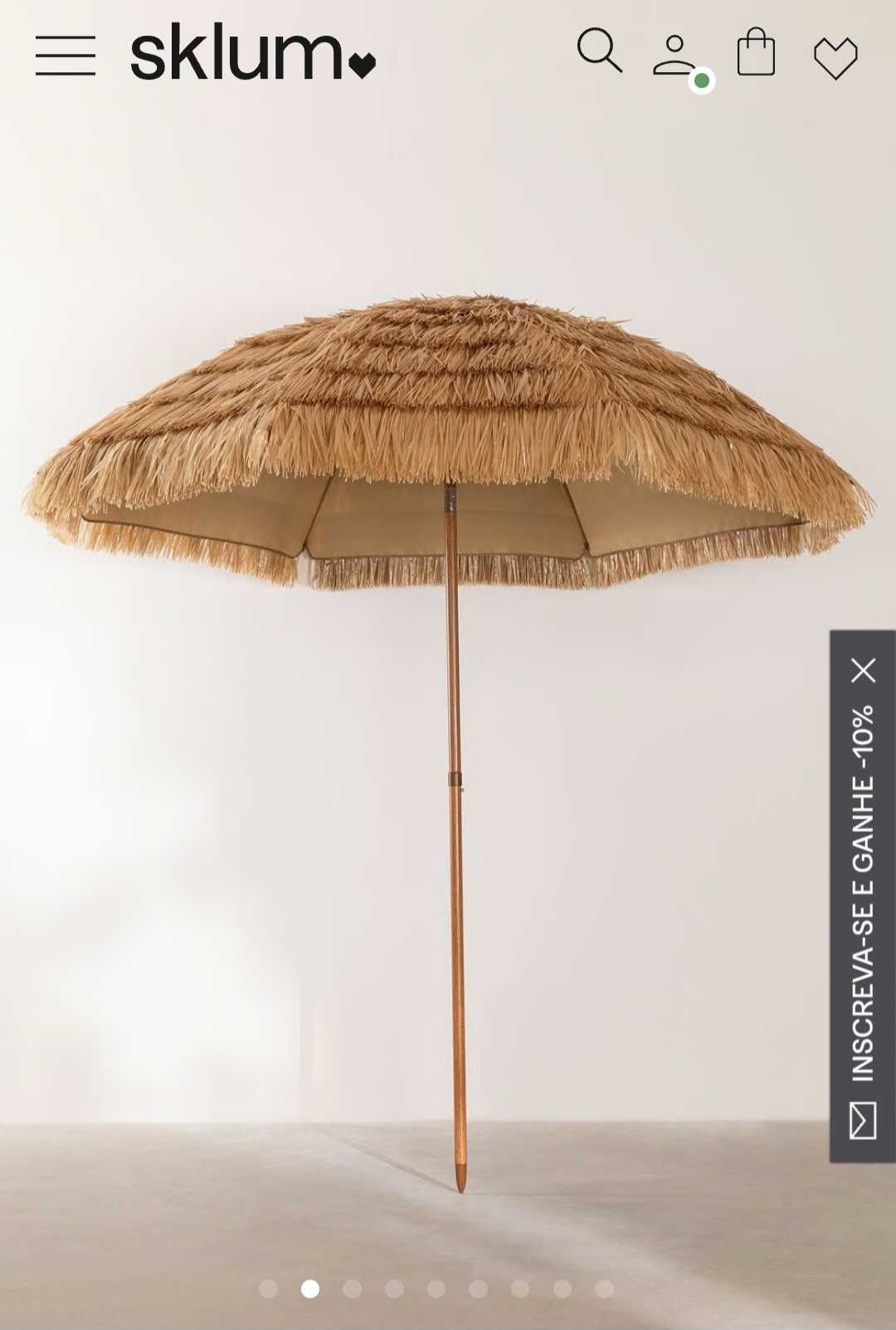Open the hamburger navigation menu
The image size is (896, 1330).
[x=65, y=56]
